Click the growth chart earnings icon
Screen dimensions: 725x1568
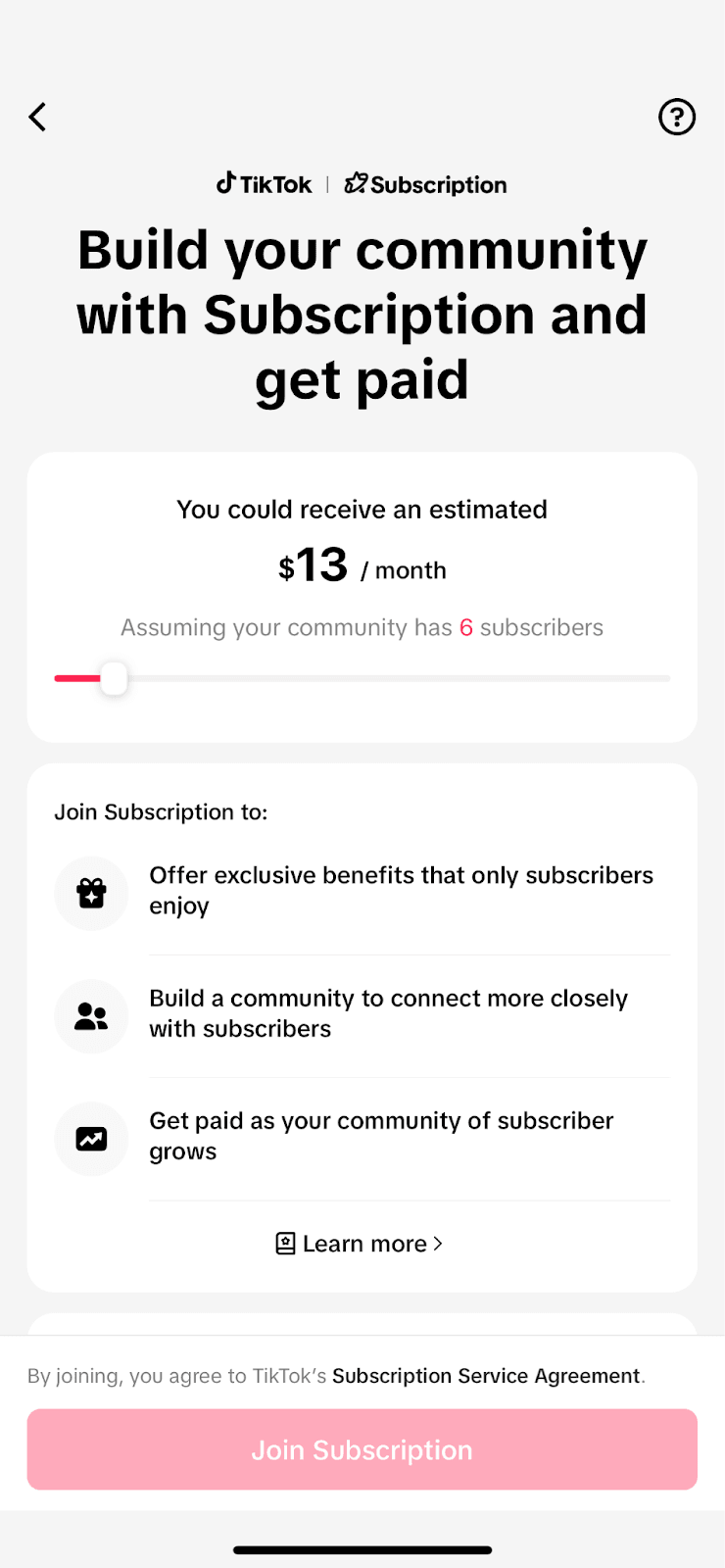[x=91, y=1139]
